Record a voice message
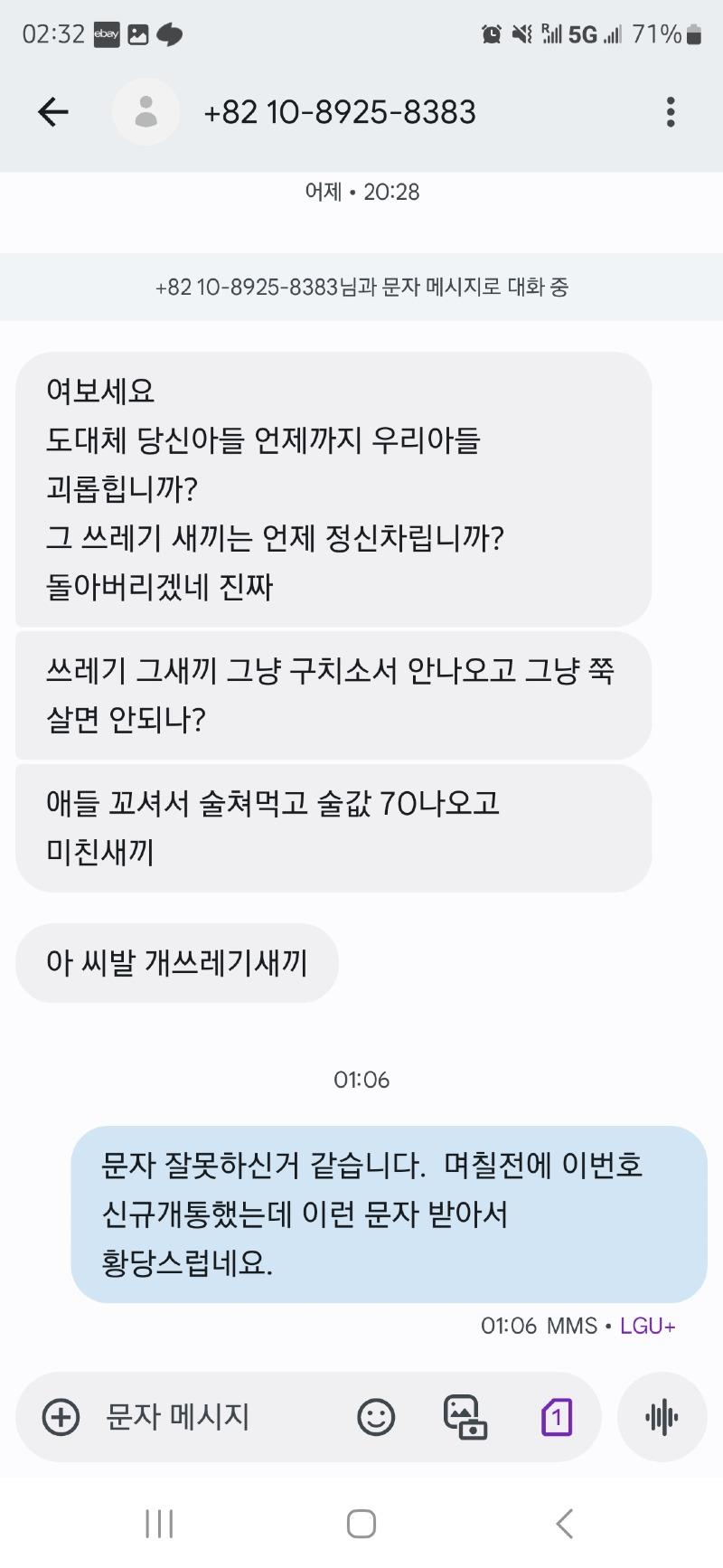The image size is (723, 1568). tap(662, 1417)
